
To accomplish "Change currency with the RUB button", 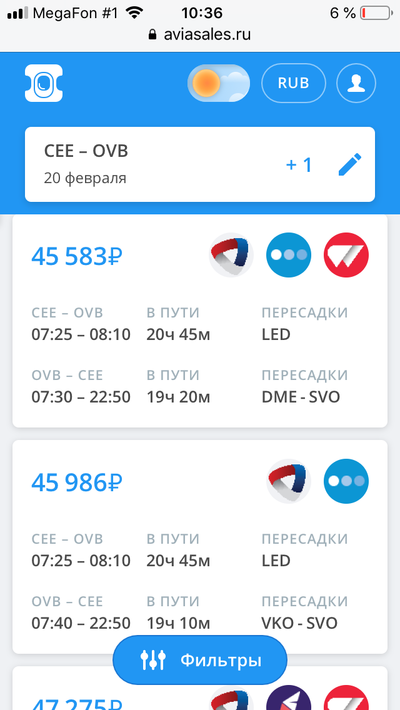I will click(294, 83).
